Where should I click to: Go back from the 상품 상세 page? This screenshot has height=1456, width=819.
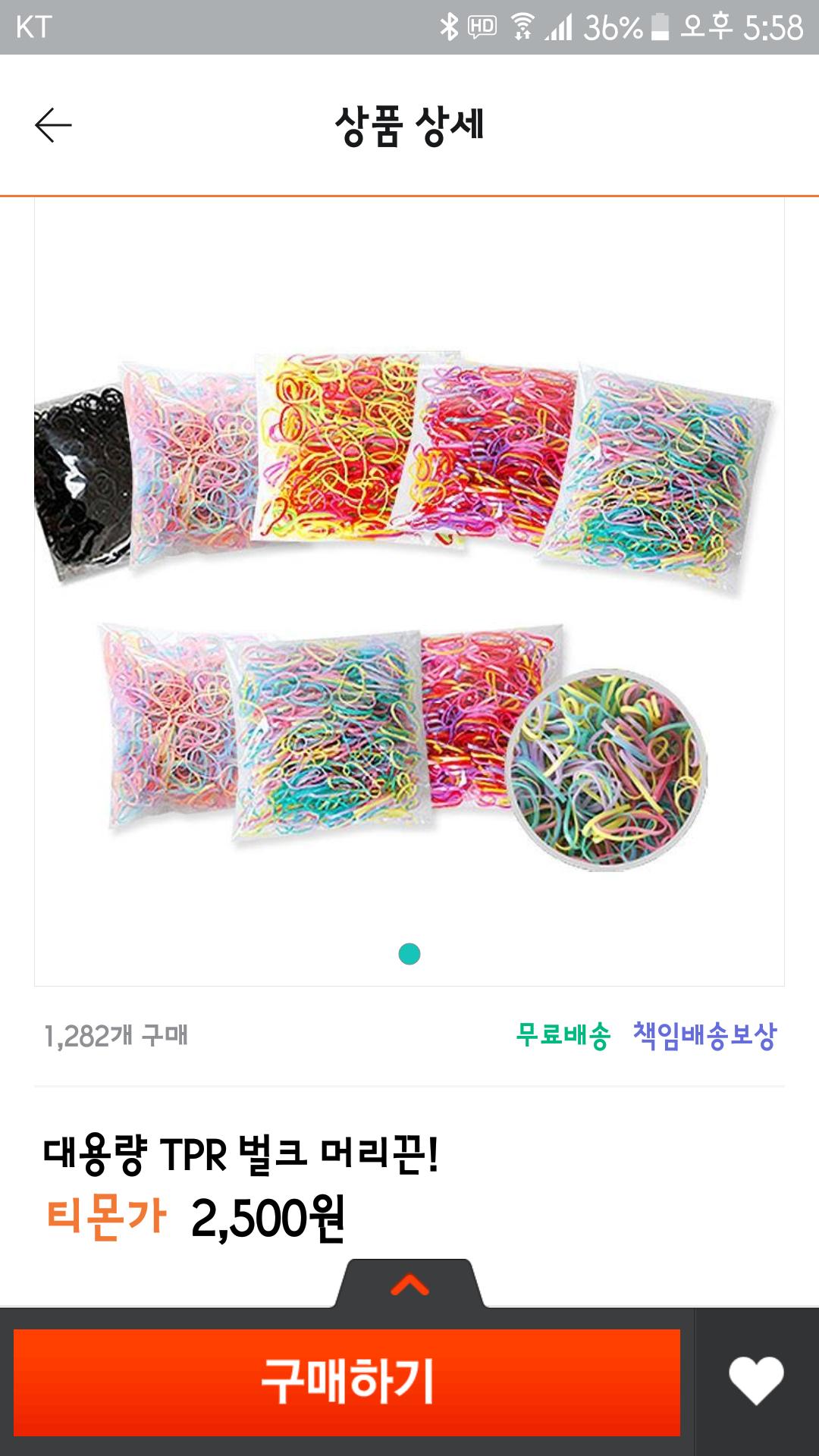pyautogui.click(x=53, y=125)
